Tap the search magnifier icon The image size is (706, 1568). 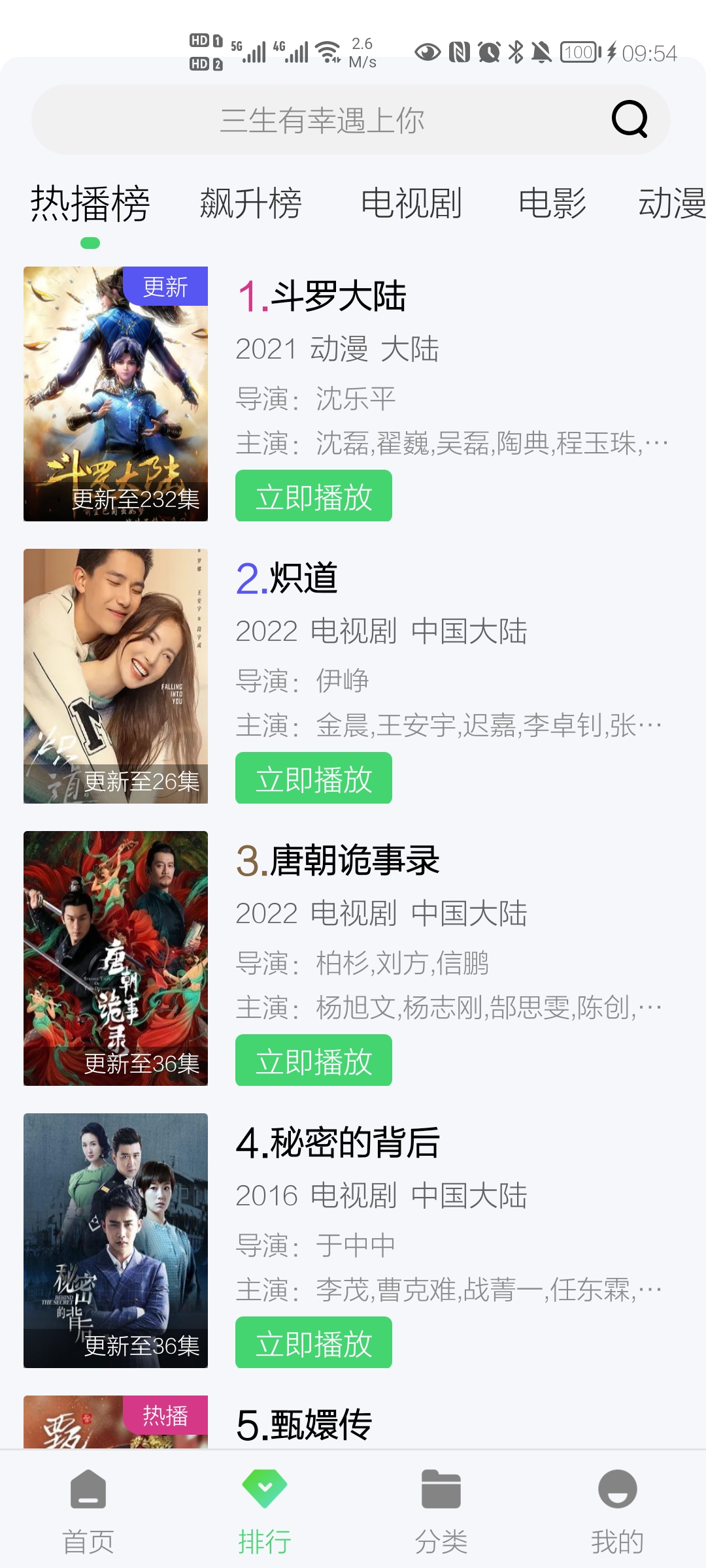[x=629, y=119]
